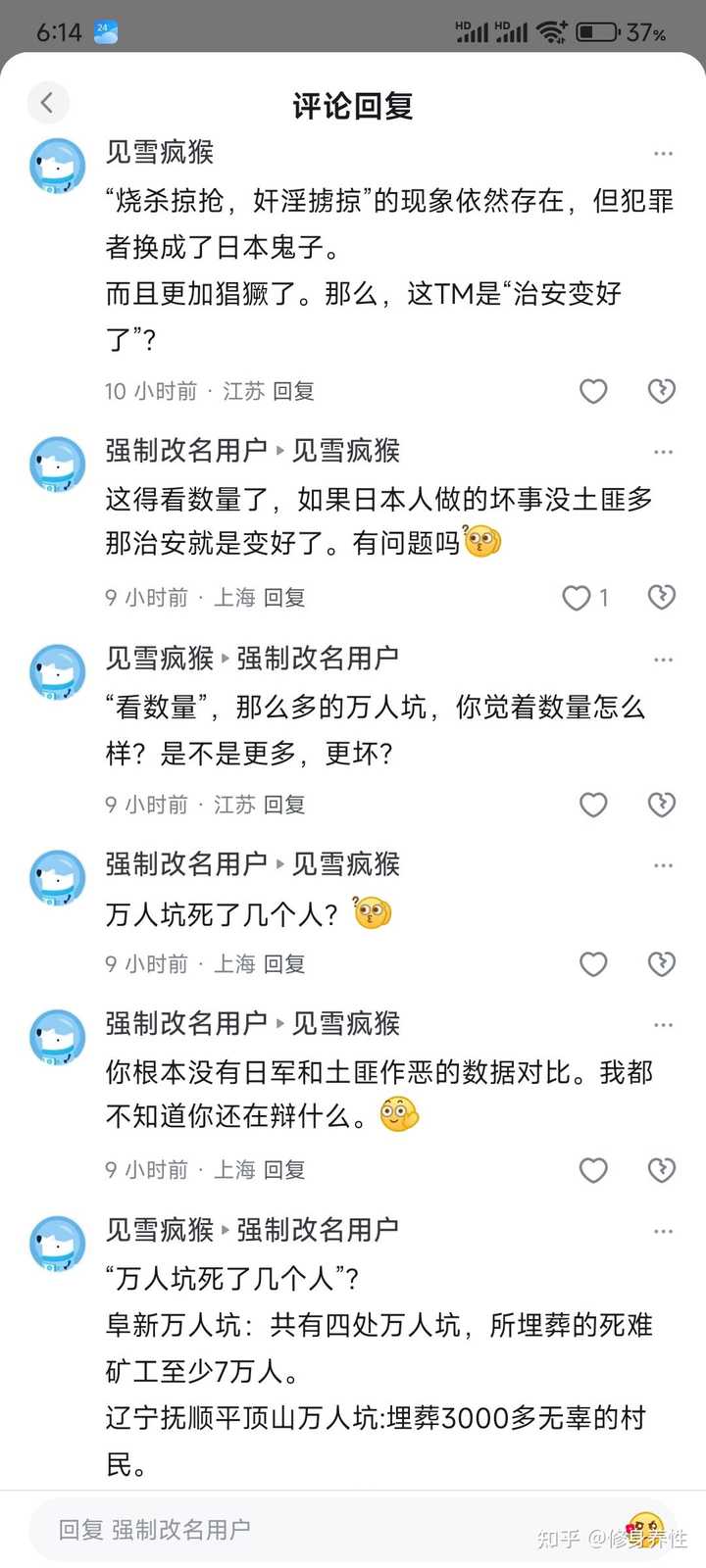
Task: Open 见雪疯猴's profile from the first comment
Action: (x=58, y=165)
